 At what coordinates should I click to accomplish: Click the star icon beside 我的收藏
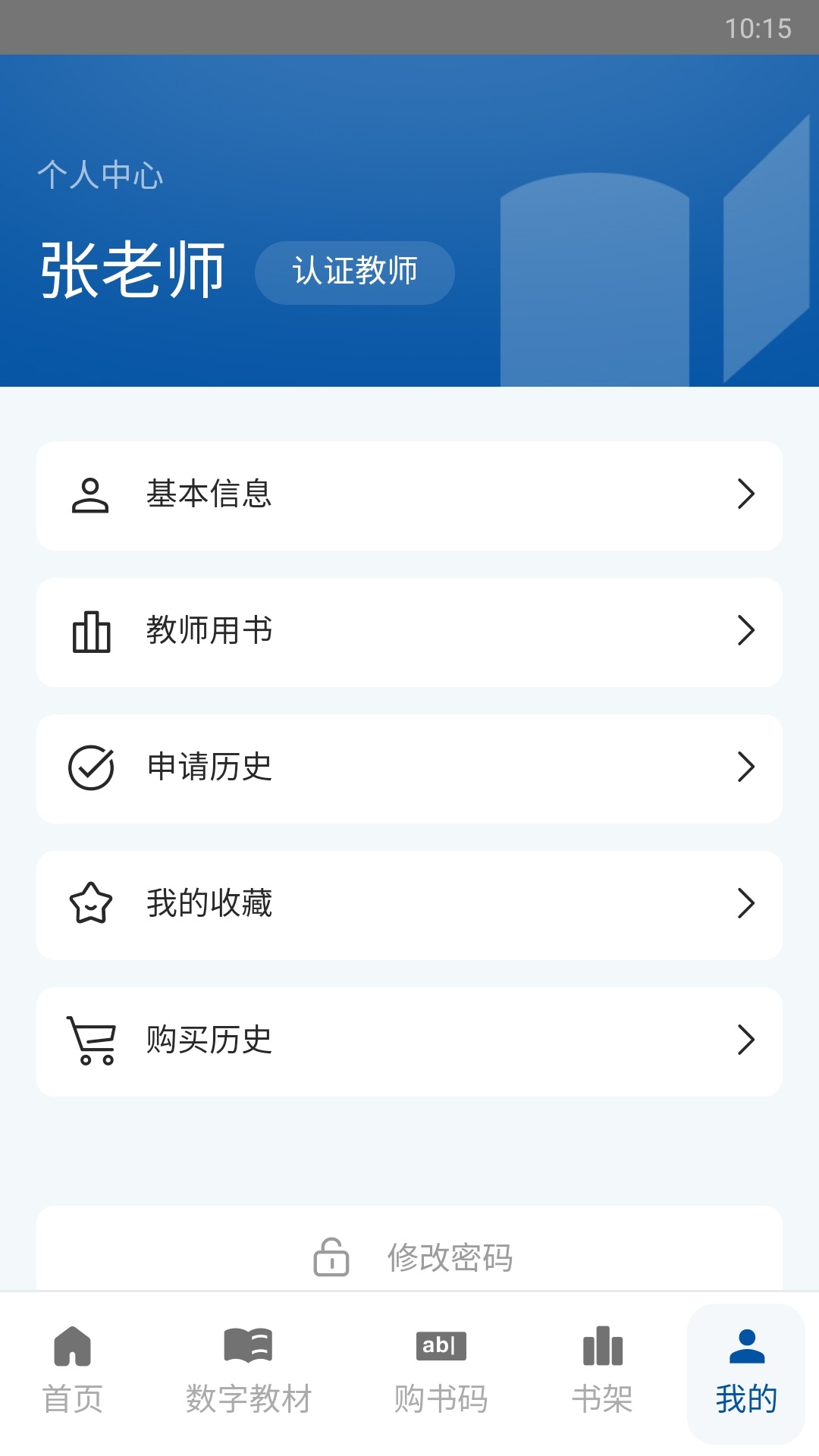point(91,904)
